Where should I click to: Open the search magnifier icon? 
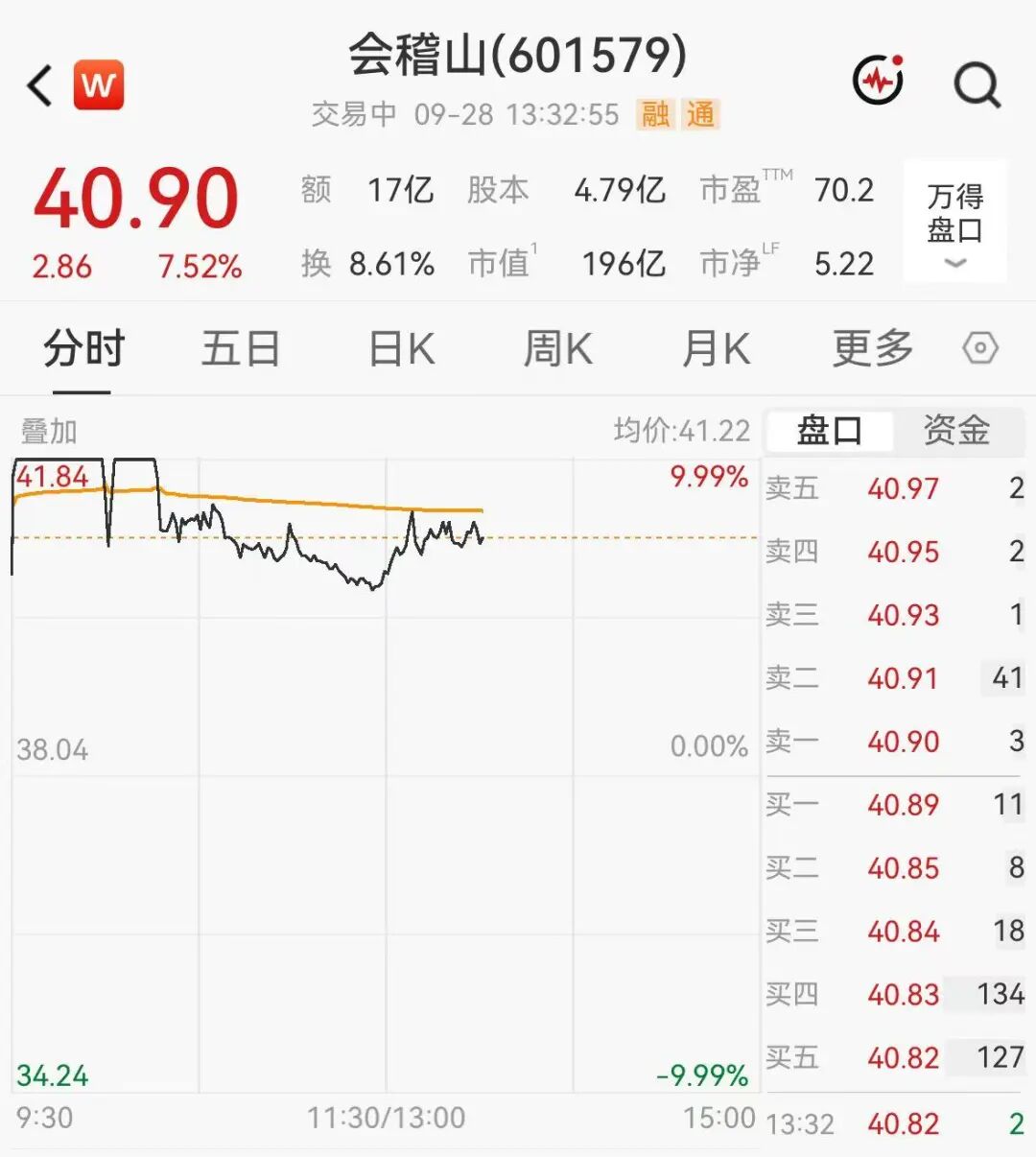(x=977, y=84)
